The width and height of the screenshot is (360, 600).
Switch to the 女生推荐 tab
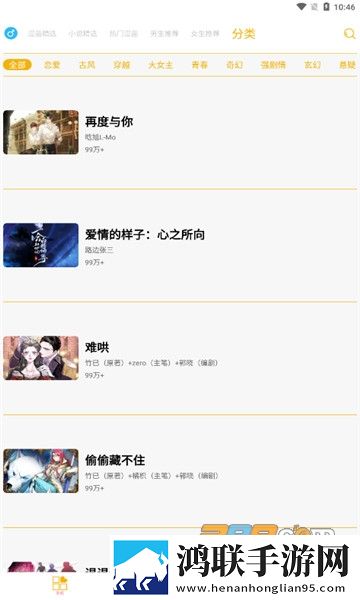pyautogui.click(x=205, y=34)
